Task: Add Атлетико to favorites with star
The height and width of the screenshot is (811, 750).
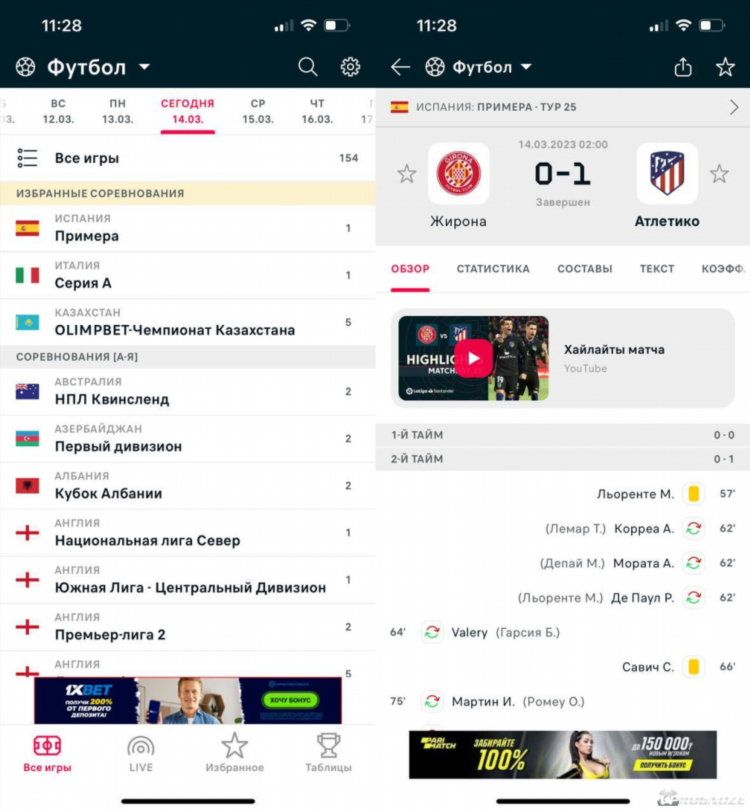Action: click(x=719, y=174)
